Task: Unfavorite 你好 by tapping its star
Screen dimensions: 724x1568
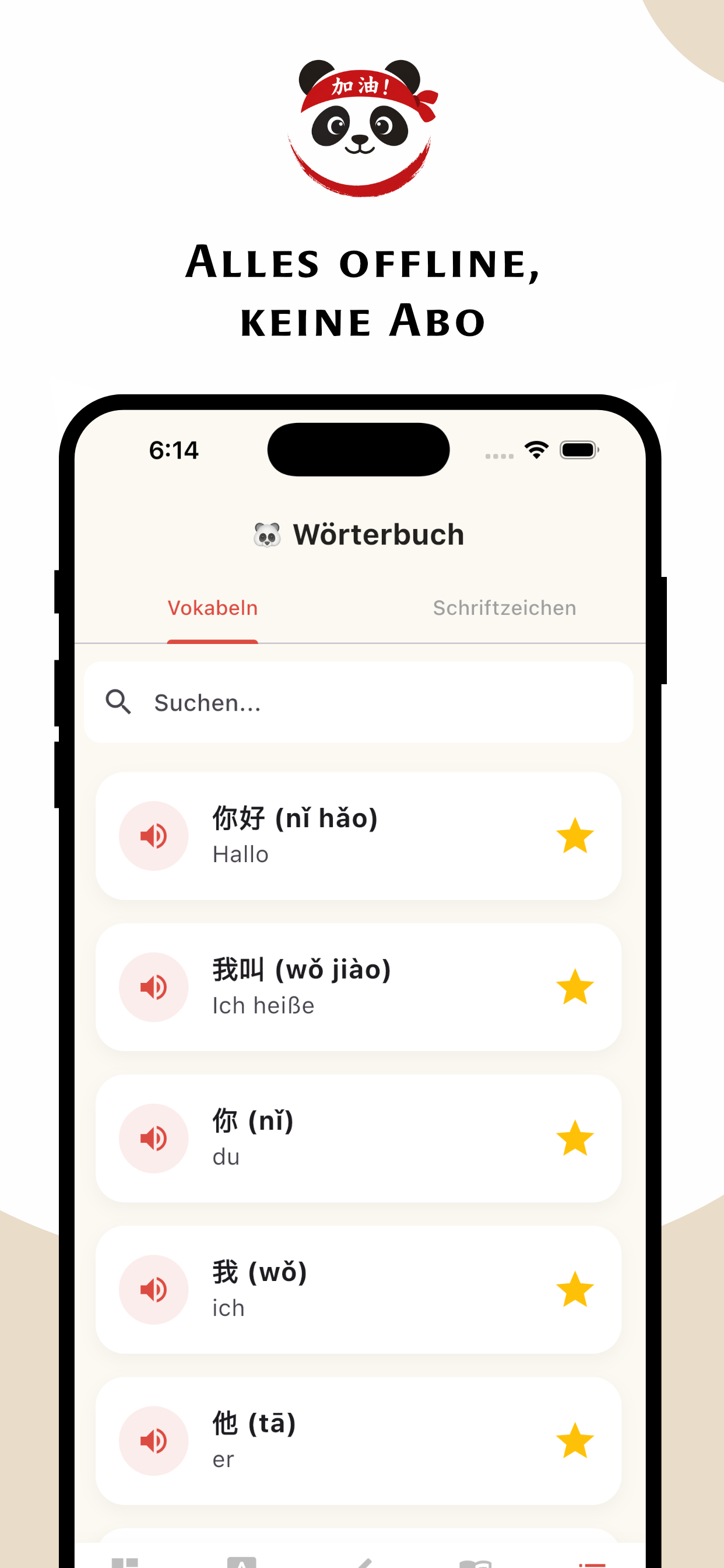Action: 575,835
